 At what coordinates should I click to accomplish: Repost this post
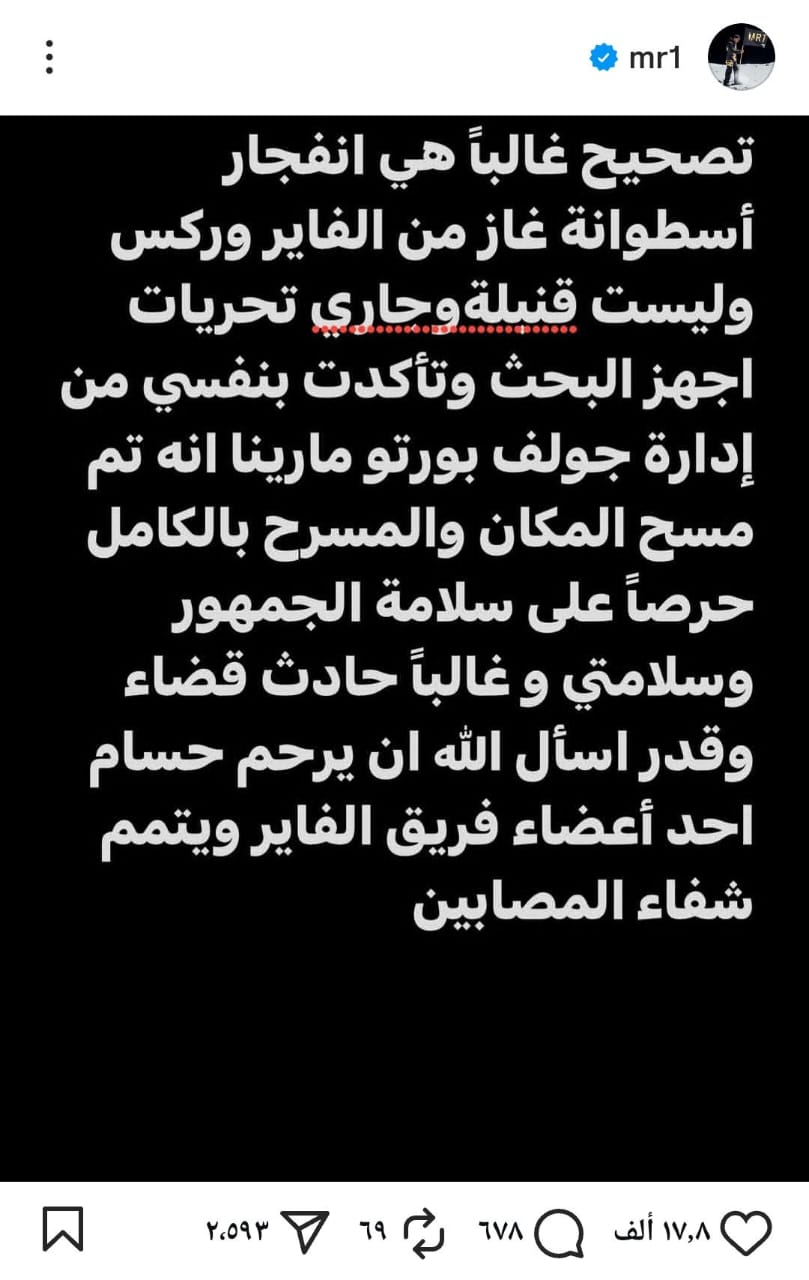coord(422,1229)
